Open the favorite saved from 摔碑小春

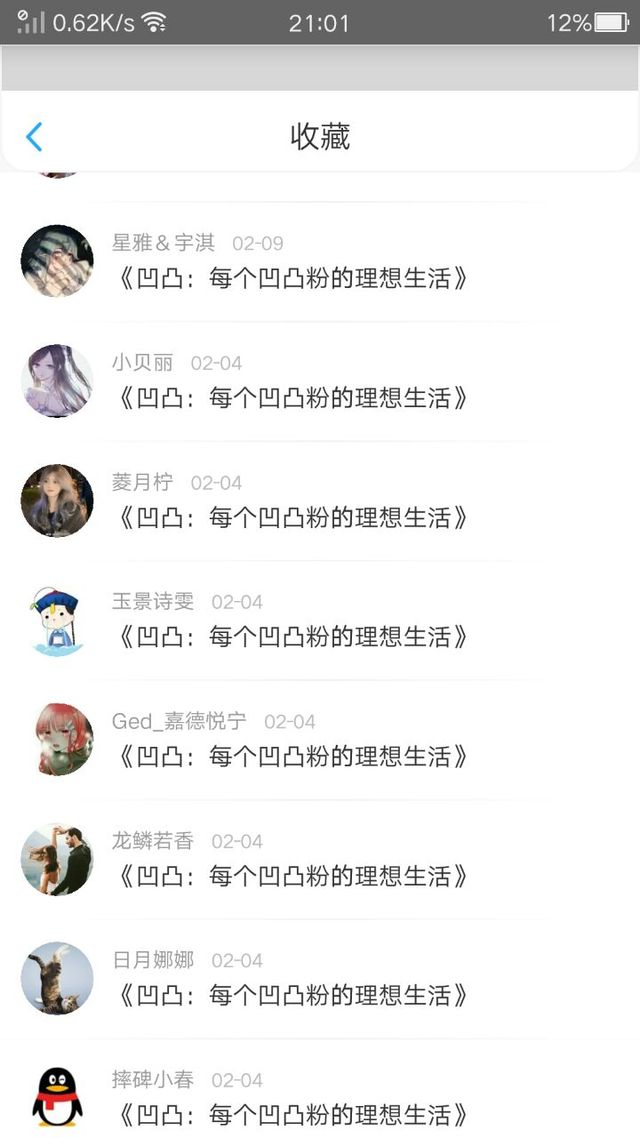[x=320, y=1089]
